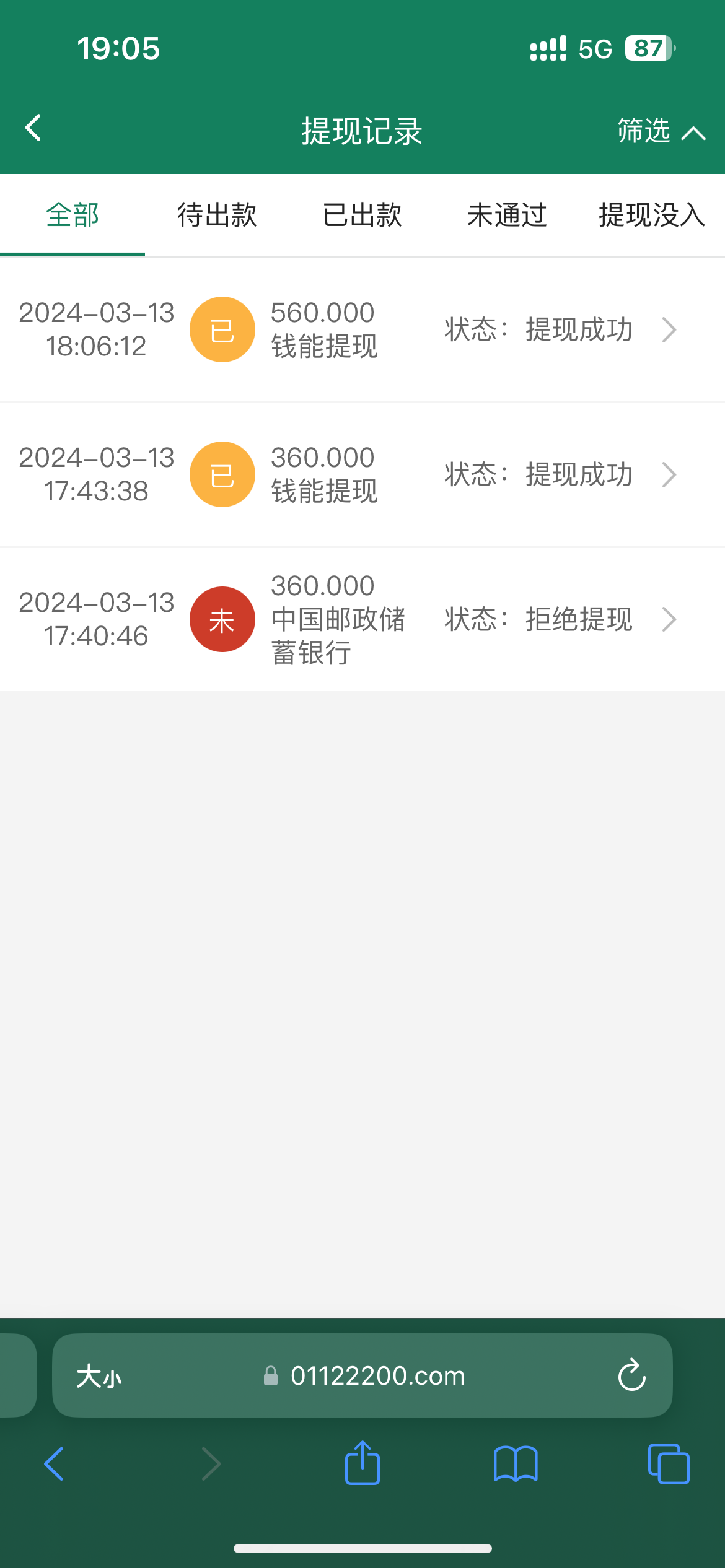725x1568 pixels.
Task: Tap the yellow 已 icon on the 17:43:38 record
Action: tap(222, 474)
